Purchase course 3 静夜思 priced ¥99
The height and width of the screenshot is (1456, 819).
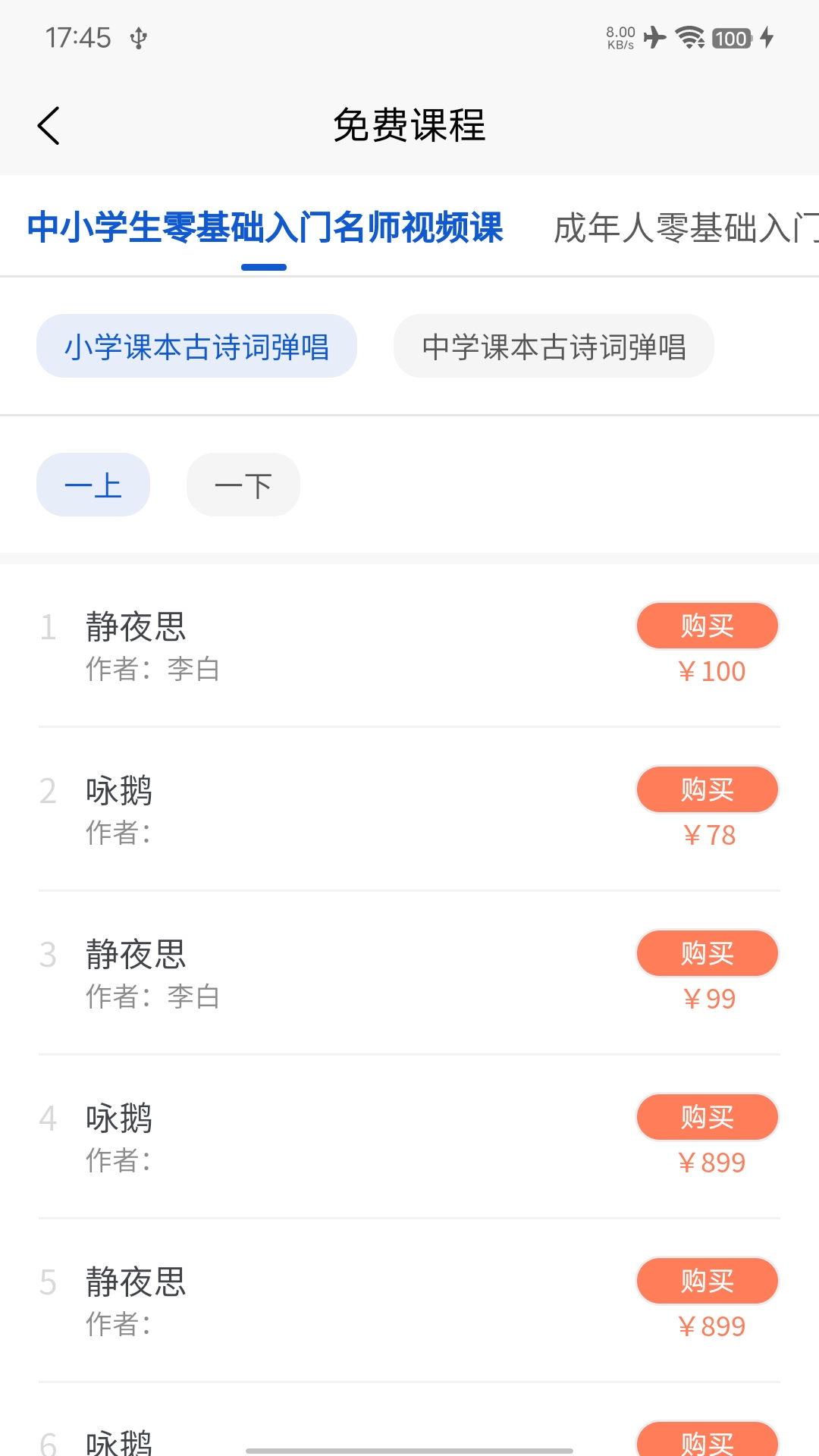coord(707,954)
